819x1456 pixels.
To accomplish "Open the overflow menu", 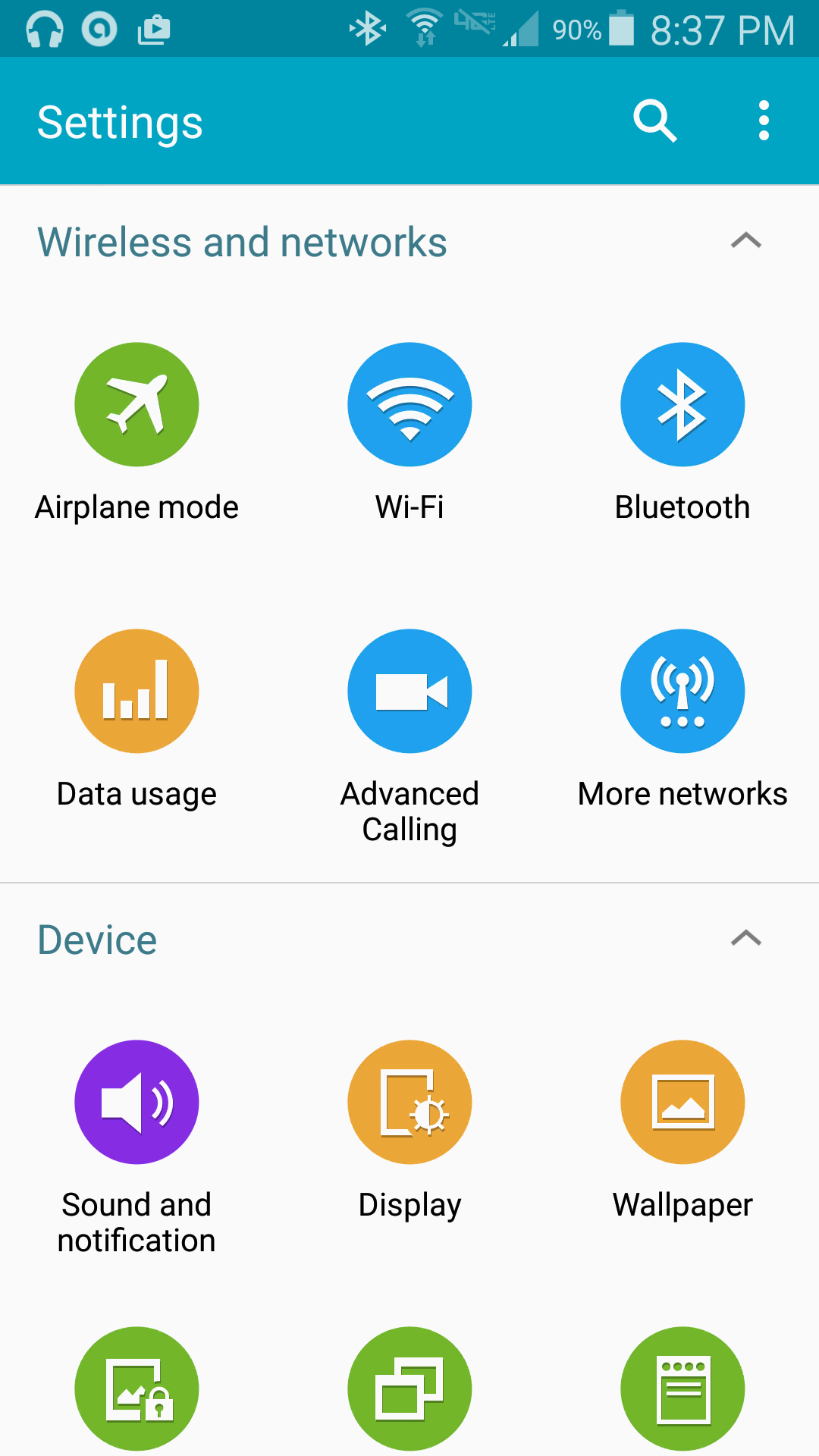I will pos(764,121).
